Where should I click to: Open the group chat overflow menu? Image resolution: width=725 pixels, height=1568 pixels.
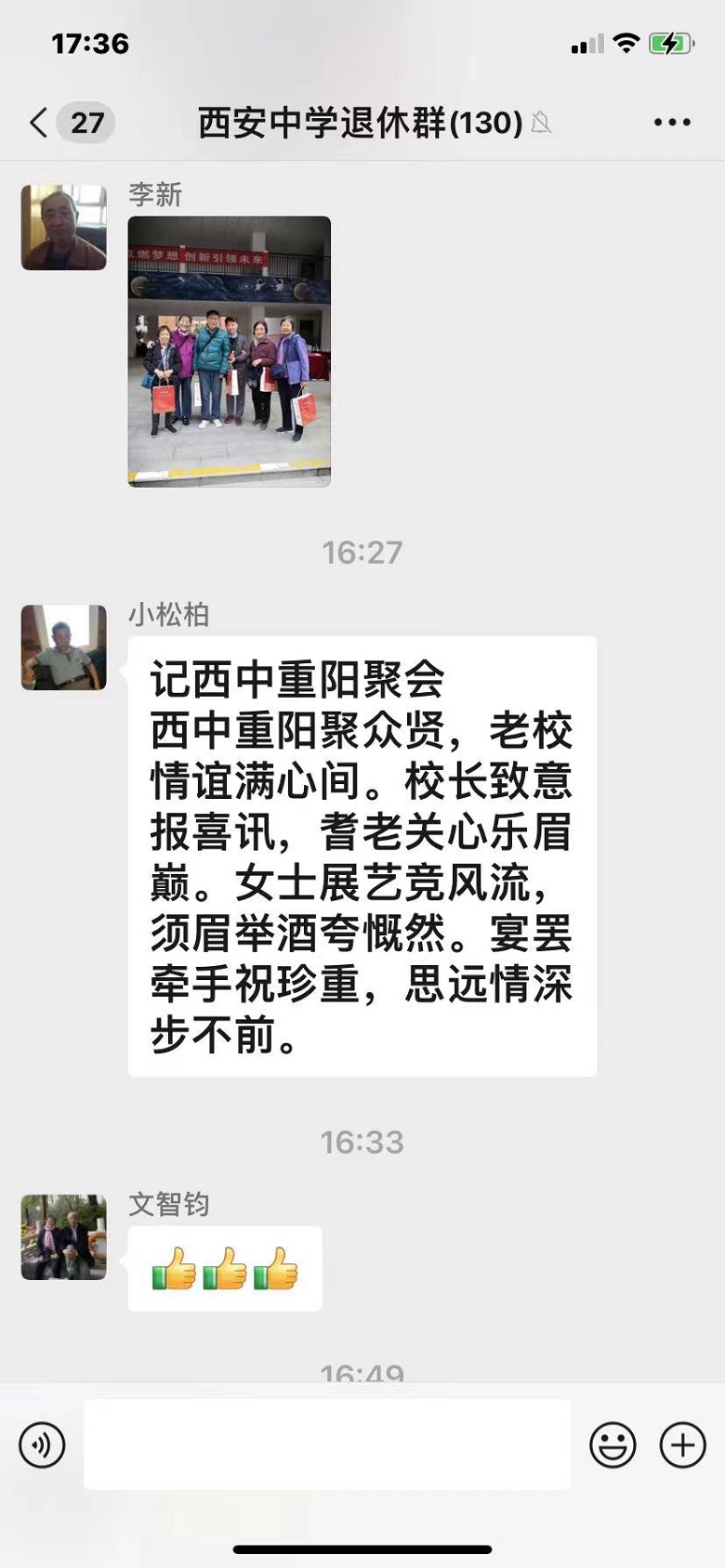click(x=672, y=123)
